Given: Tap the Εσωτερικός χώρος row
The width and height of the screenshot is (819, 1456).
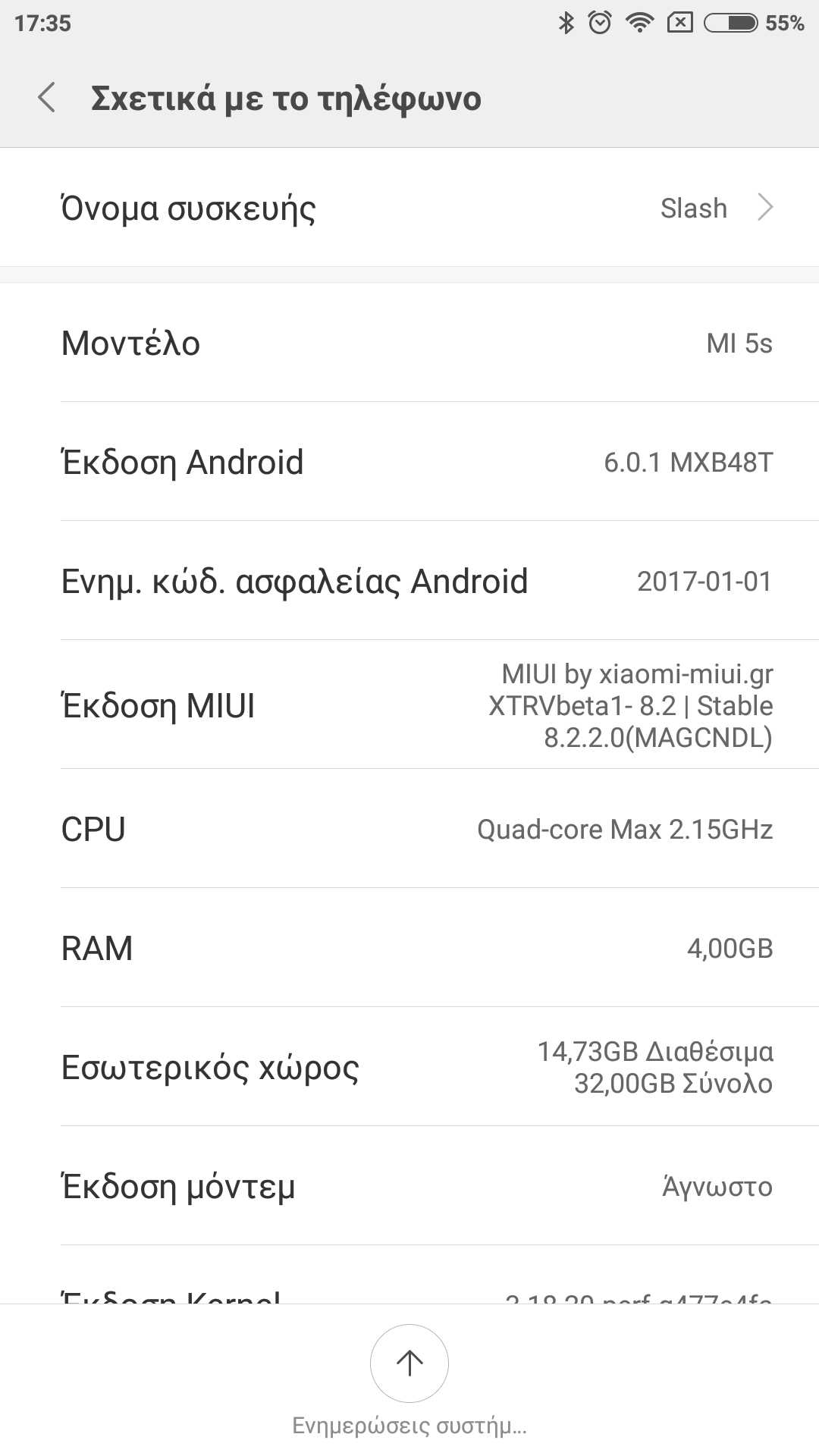Looking at the screenshot, I should coord(409,1067).
